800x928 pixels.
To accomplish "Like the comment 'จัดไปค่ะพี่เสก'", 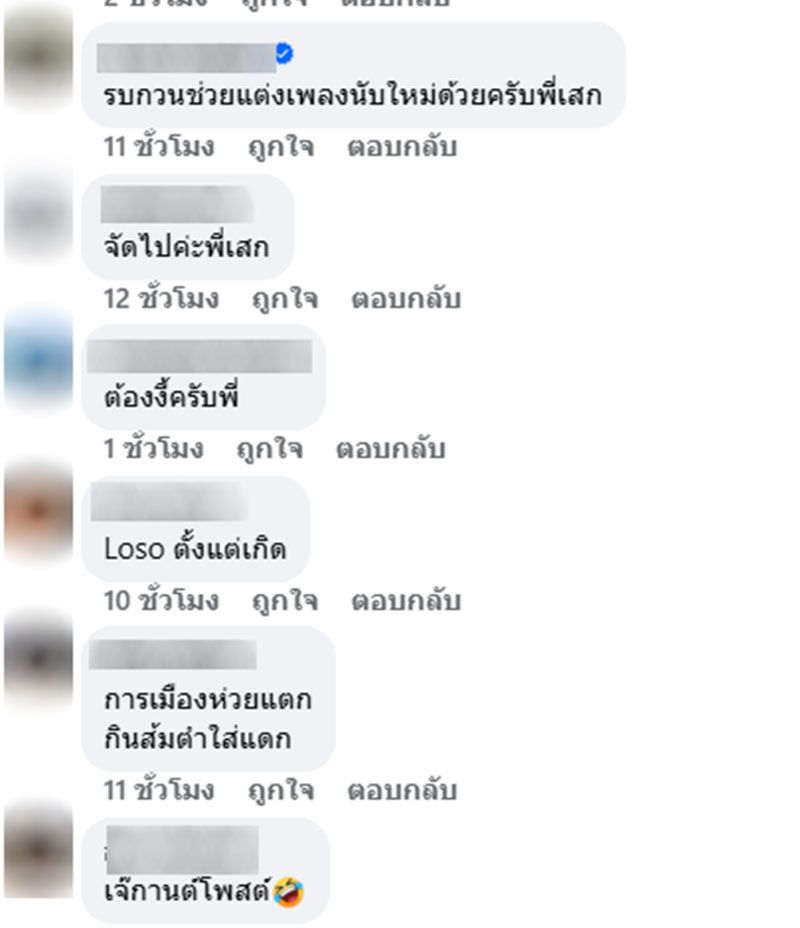I will click(284, 298).
